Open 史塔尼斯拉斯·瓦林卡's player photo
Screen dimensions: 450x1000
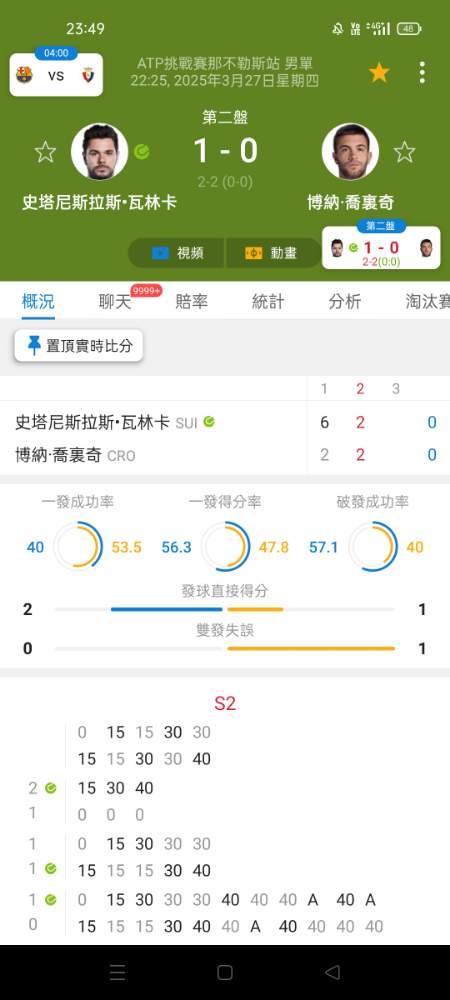coord(99,152)
